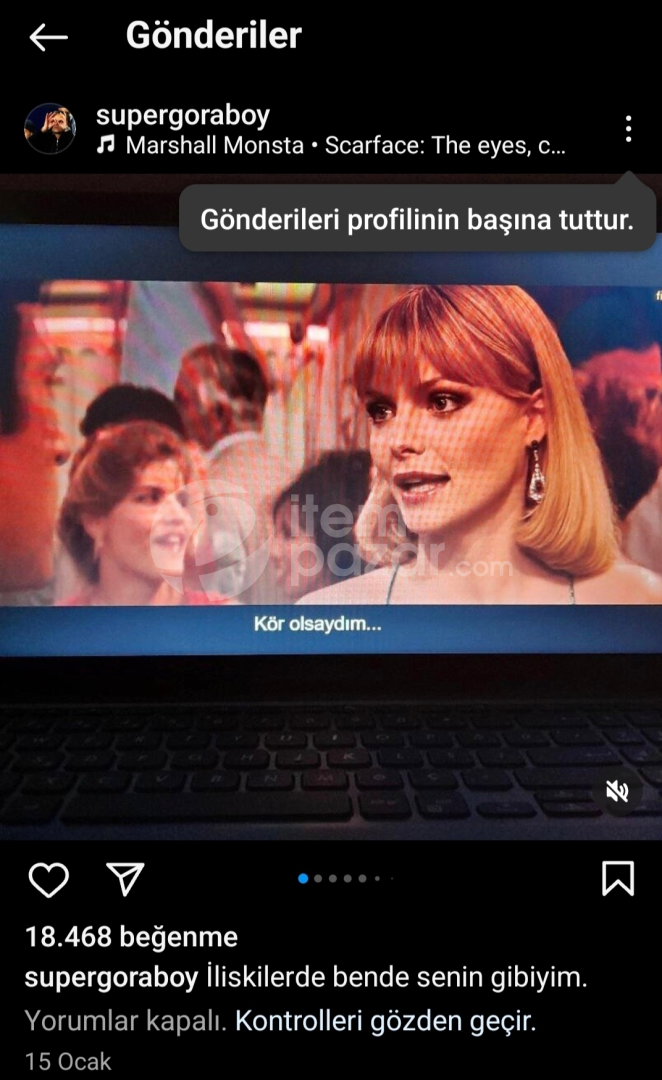The height and width of the screenshot is (1080, 662).
Task: Go back from Gönderiler
Action: 48,37
